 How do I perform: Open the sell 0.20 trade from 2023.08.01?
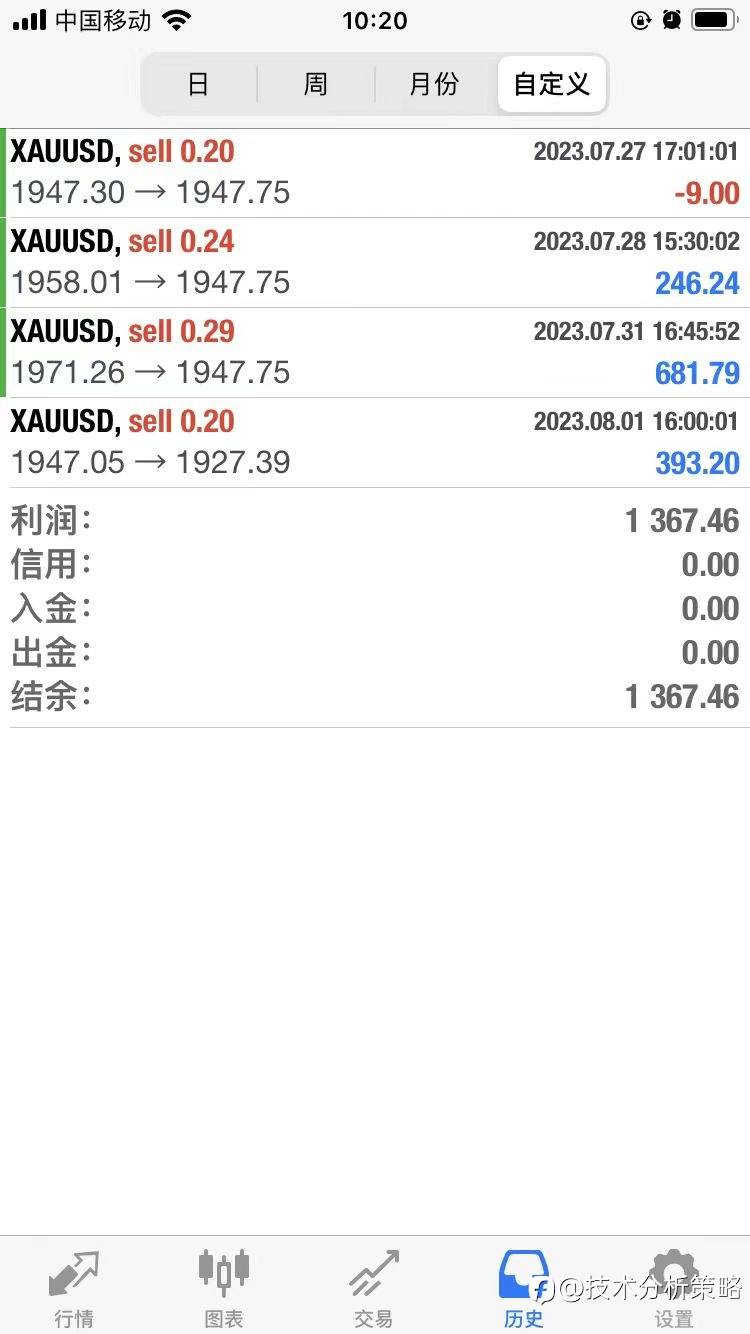coord(375,443)
